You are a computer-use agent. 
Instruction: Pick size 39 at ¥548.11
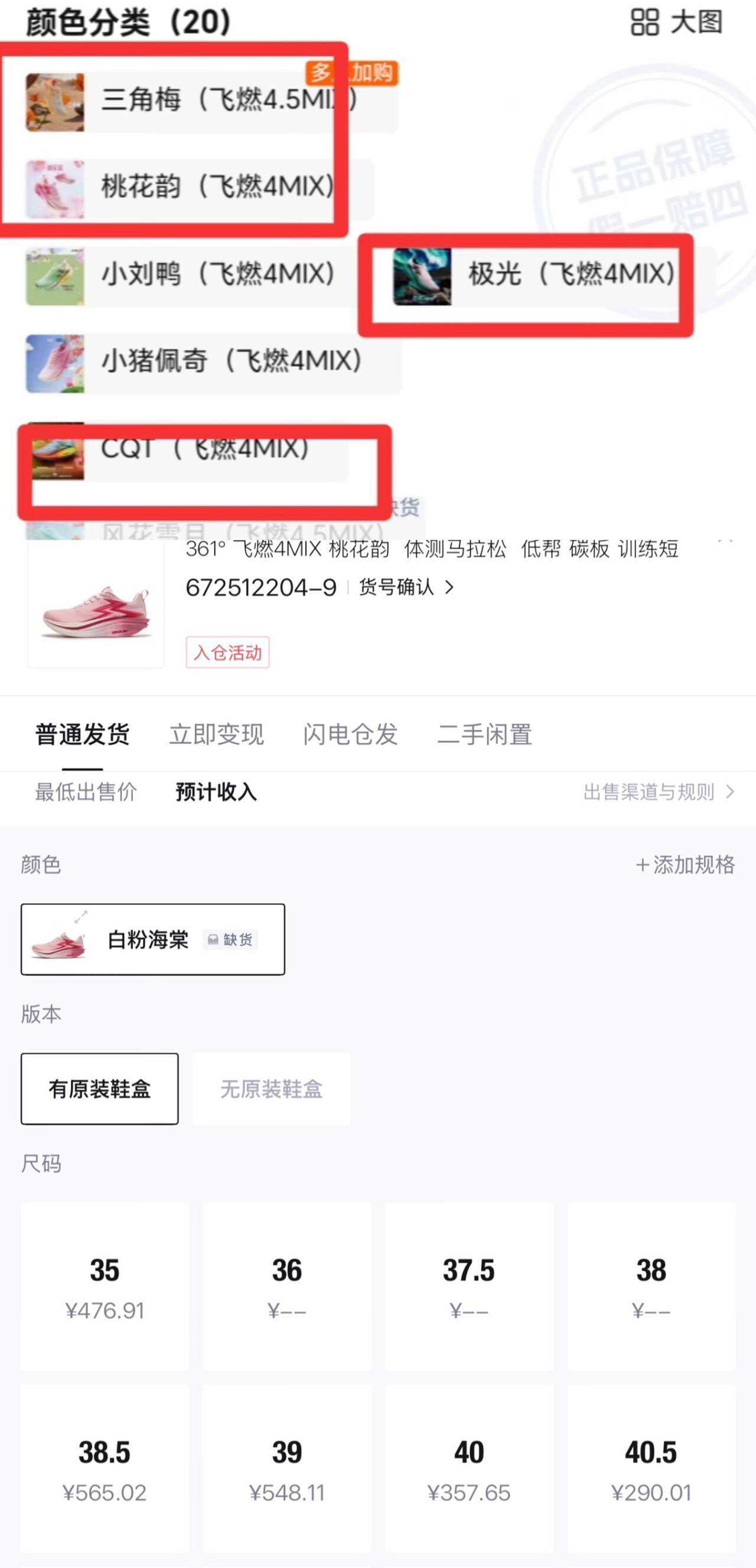287,1469
